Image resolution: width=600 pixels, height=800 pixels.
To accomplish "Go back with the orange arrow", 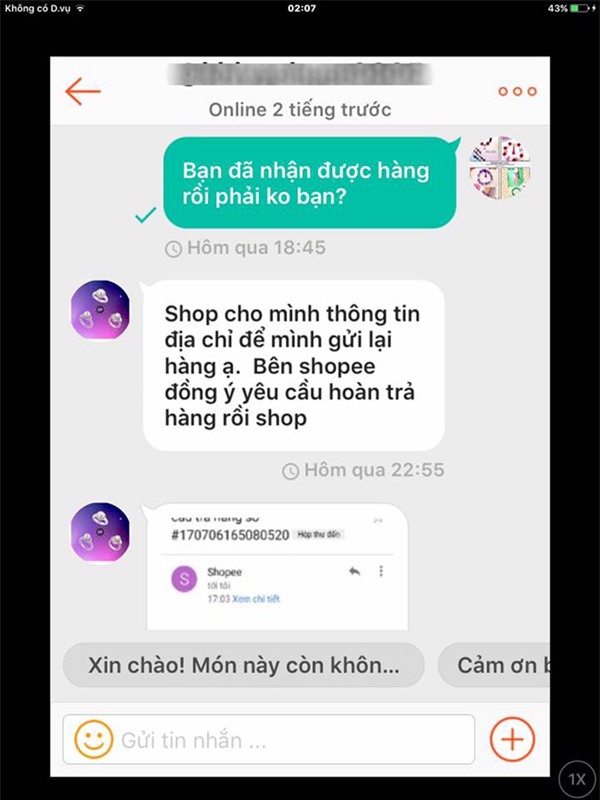I will click(83, 91).
